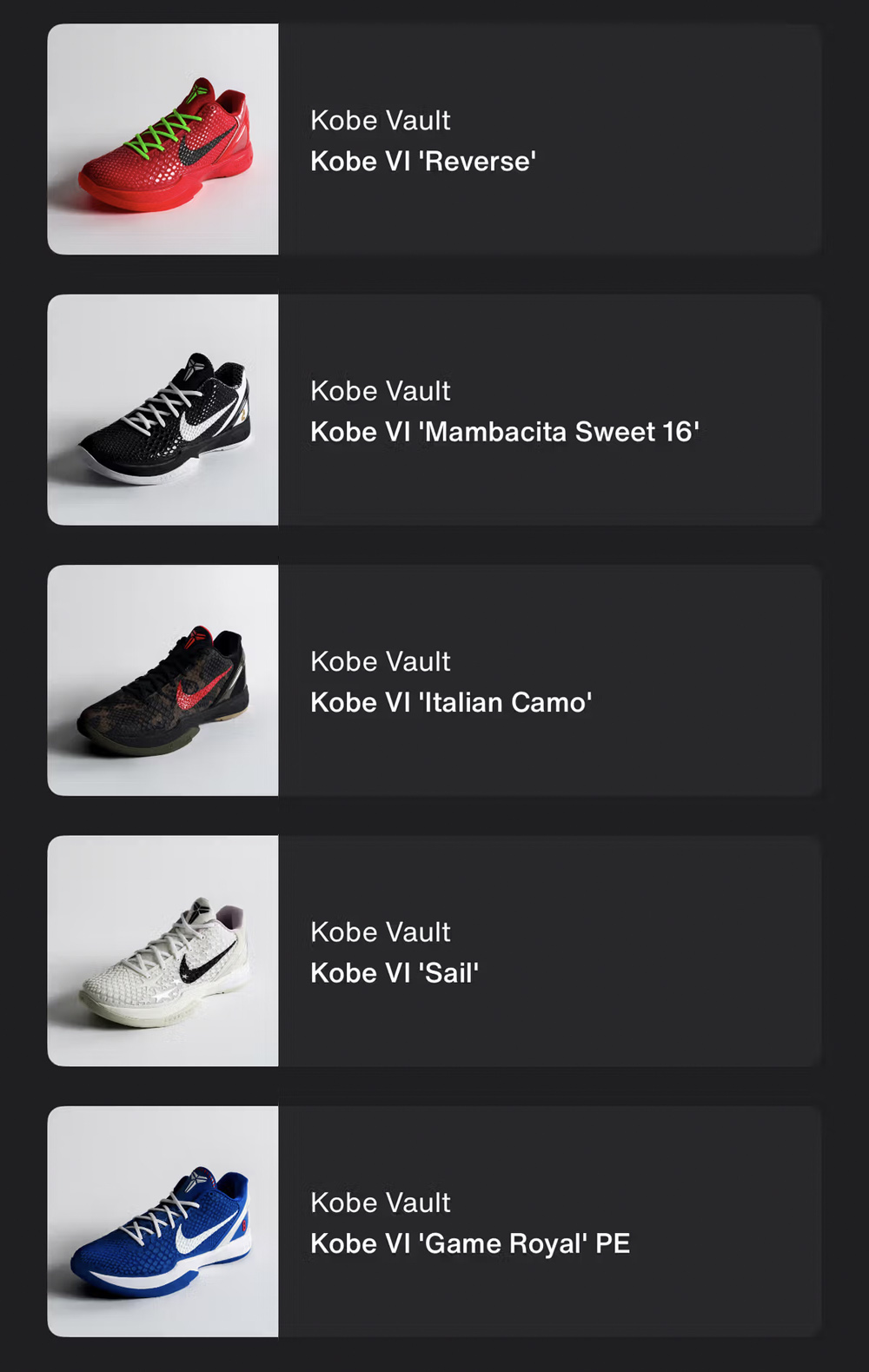869x1372 pixels.
Task: Open Kobe VI 'Sail' shoe entry
Action: click(434, 951)
